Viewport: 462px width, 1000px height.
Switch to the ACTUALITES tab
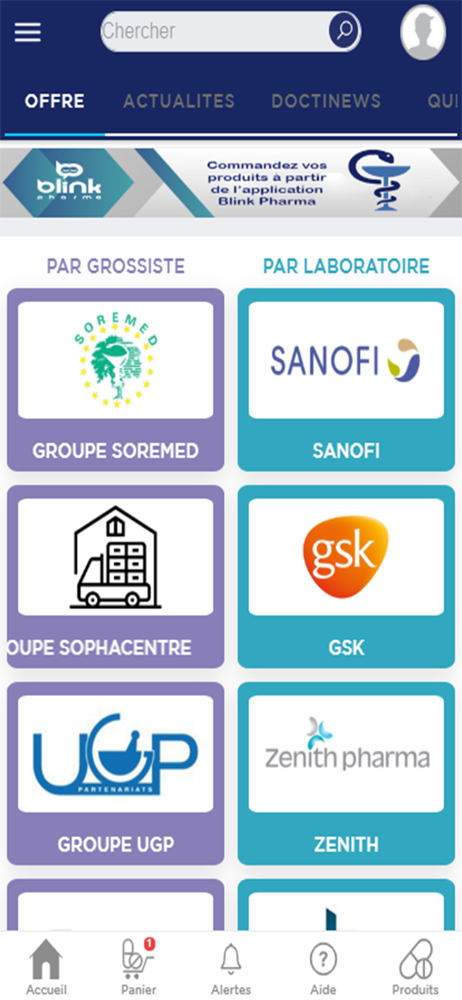coord(179,101)
